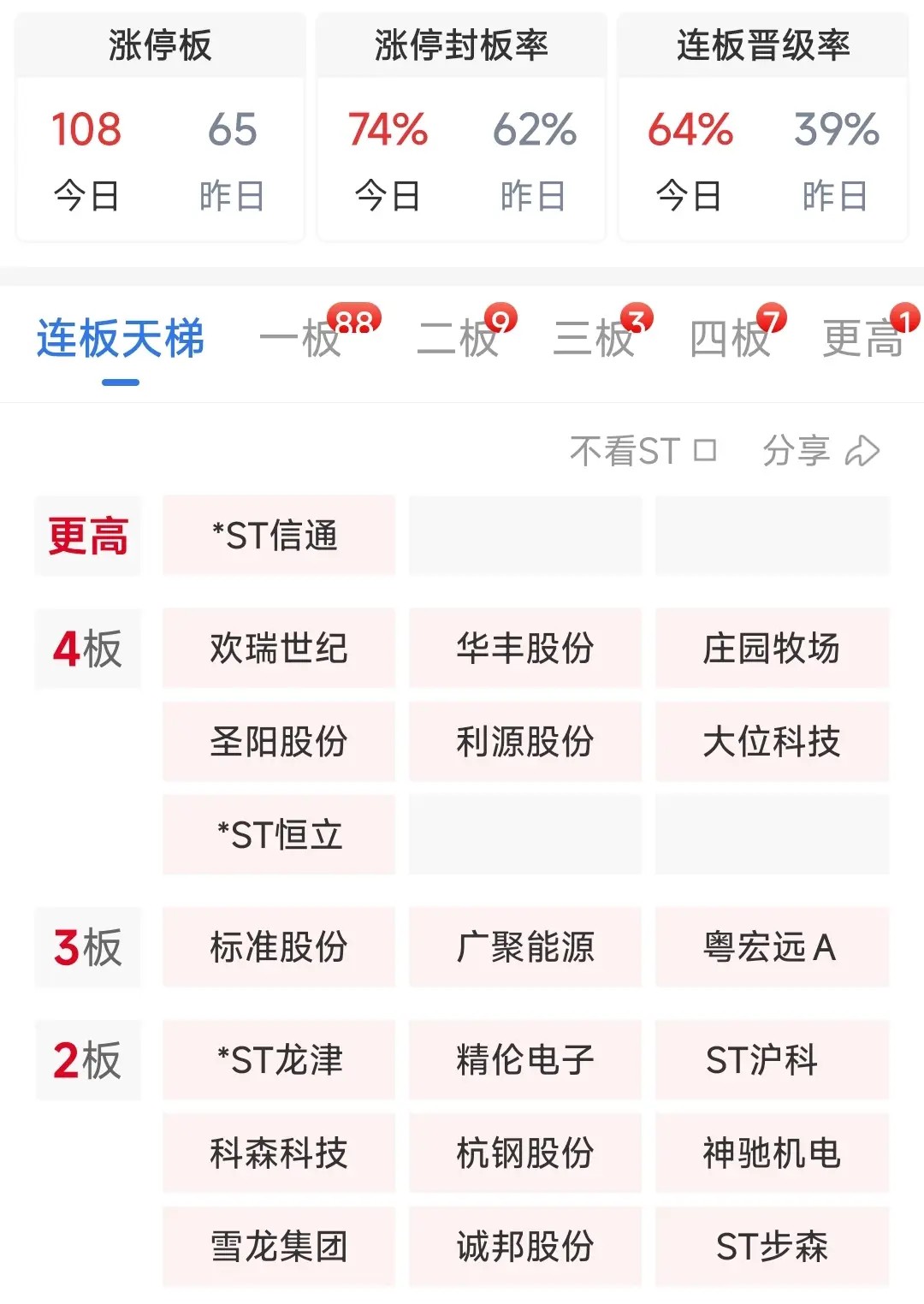The height and width of the screenshot is (1304, 924).
Task: Open stock *ST信通
Action: click(x=279, y=536)
